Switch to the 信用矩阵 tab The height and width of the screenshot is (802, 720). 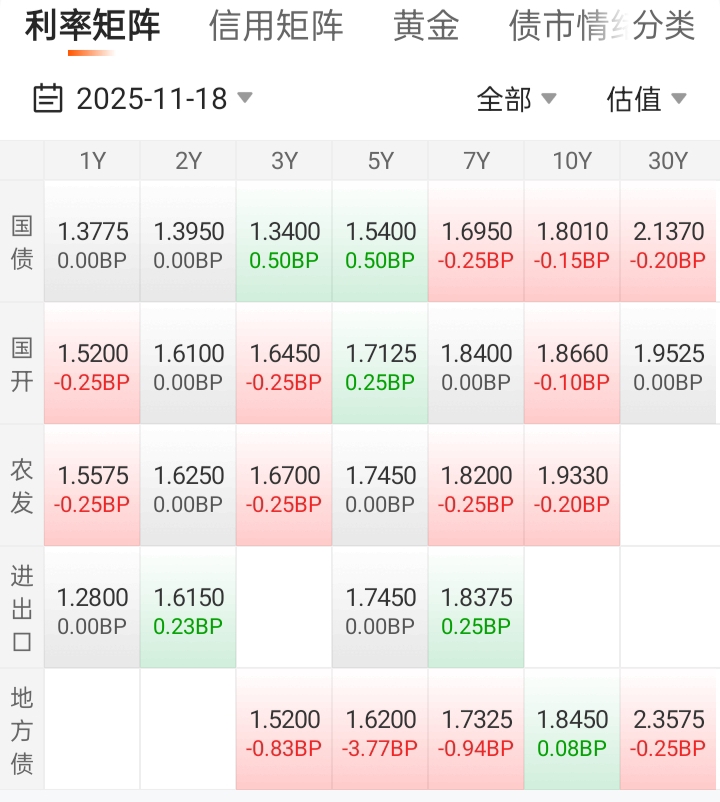pyautogui.click(x=276, y=27)
